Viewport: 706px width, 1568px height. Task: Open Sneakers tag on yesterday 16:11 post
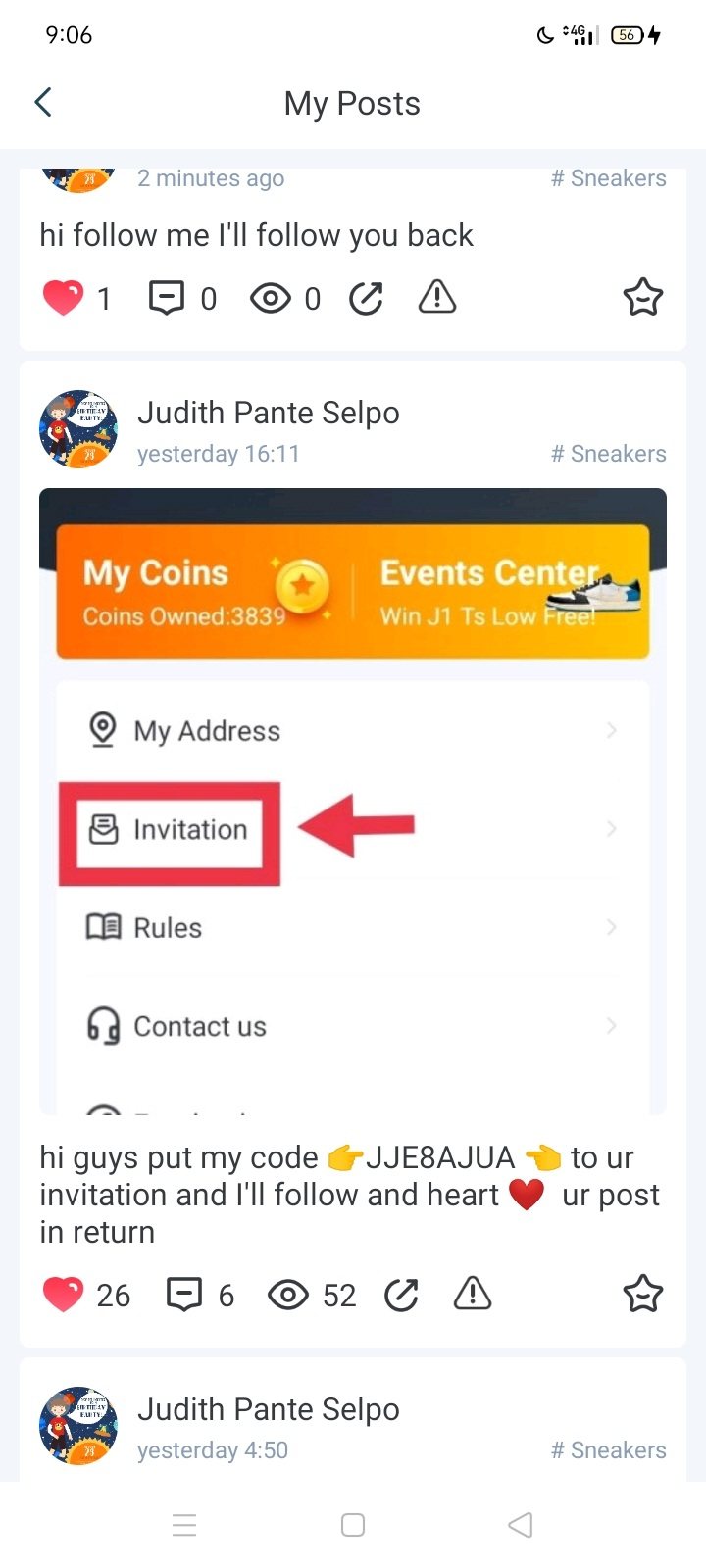click(x=608, y=454)
